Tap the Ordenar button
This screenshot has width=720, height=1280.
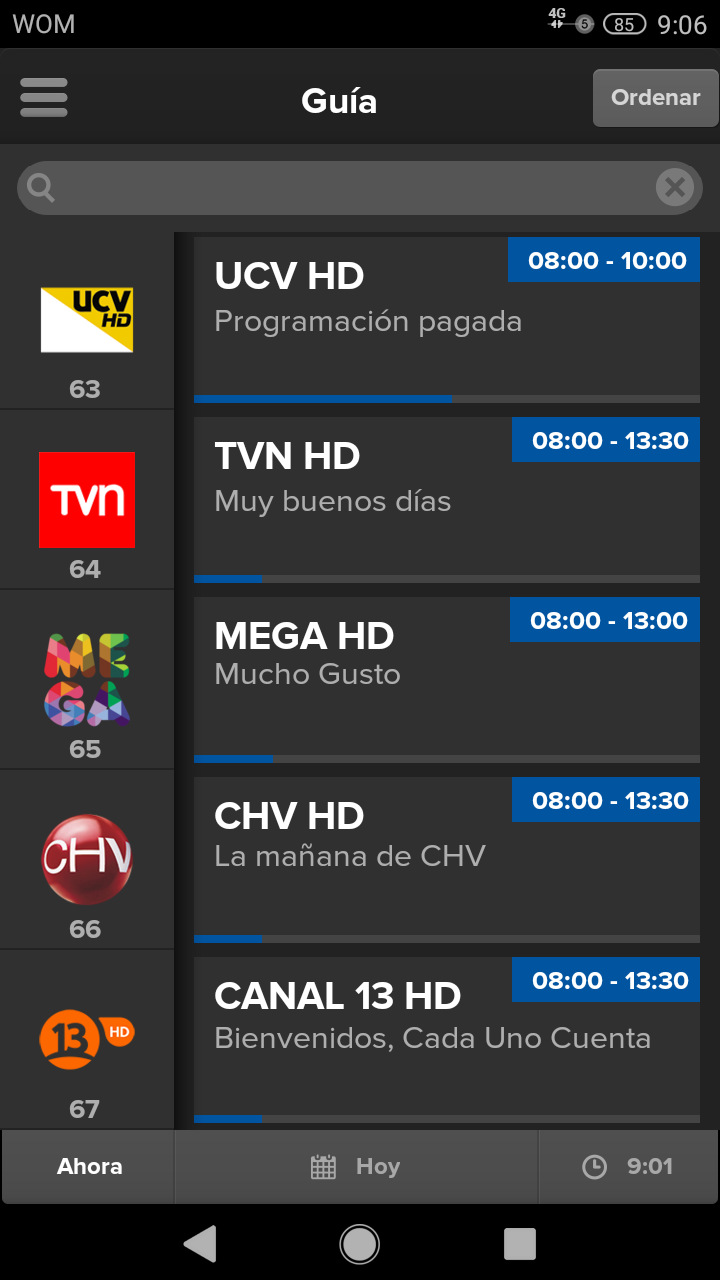(x=655, y=98)
